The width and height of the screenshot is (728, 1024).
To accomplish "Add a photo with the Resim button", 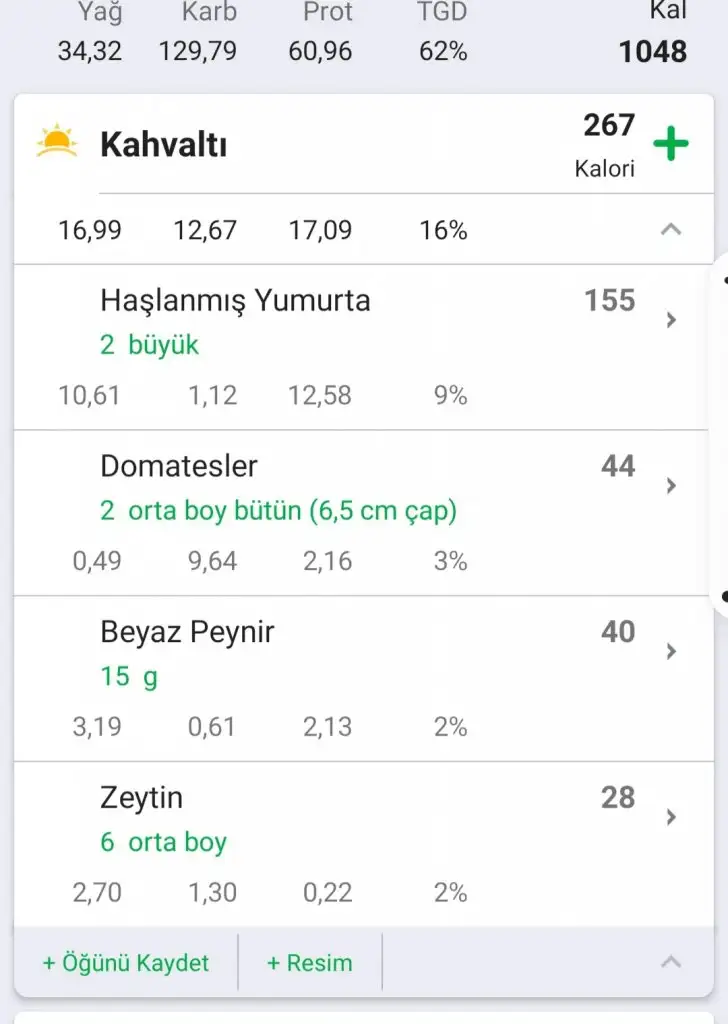I will 310,963.
